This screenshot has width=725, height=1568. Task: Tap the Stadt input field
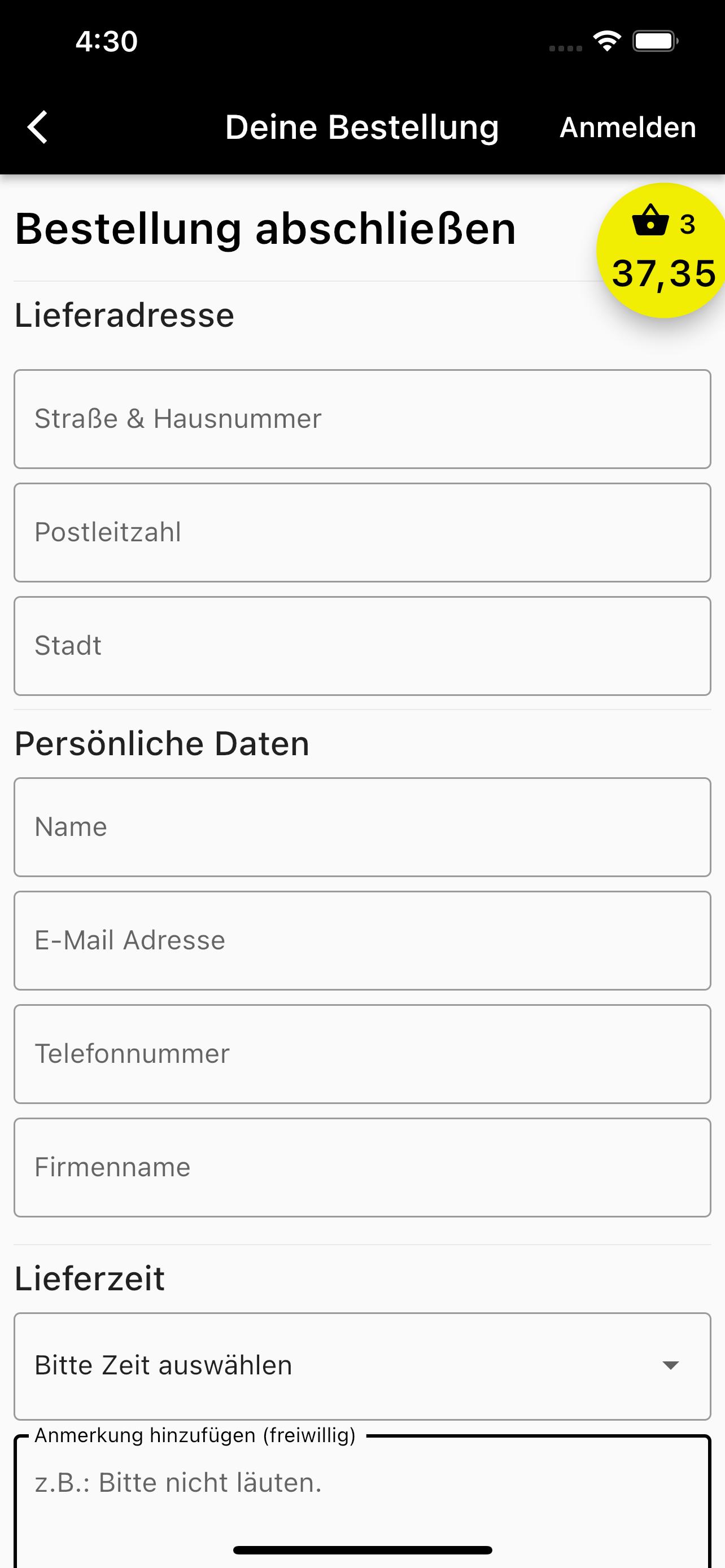(362, 646)
